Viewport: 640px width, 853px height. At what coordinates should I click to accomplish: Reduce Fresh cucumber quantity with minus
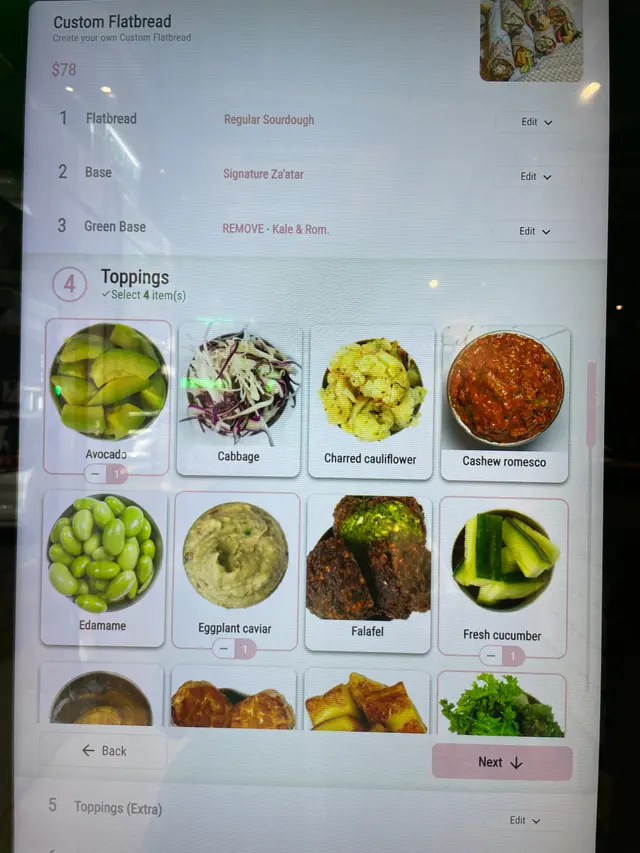[490, 656]
